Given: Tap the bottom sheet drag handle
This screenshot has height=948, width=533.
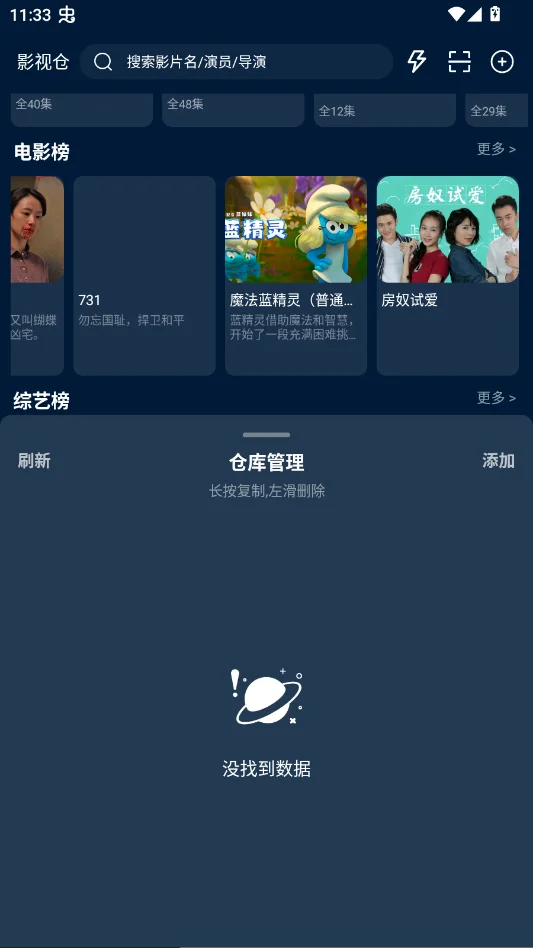Looking at the screenshot, I should [x=266, y=435].
